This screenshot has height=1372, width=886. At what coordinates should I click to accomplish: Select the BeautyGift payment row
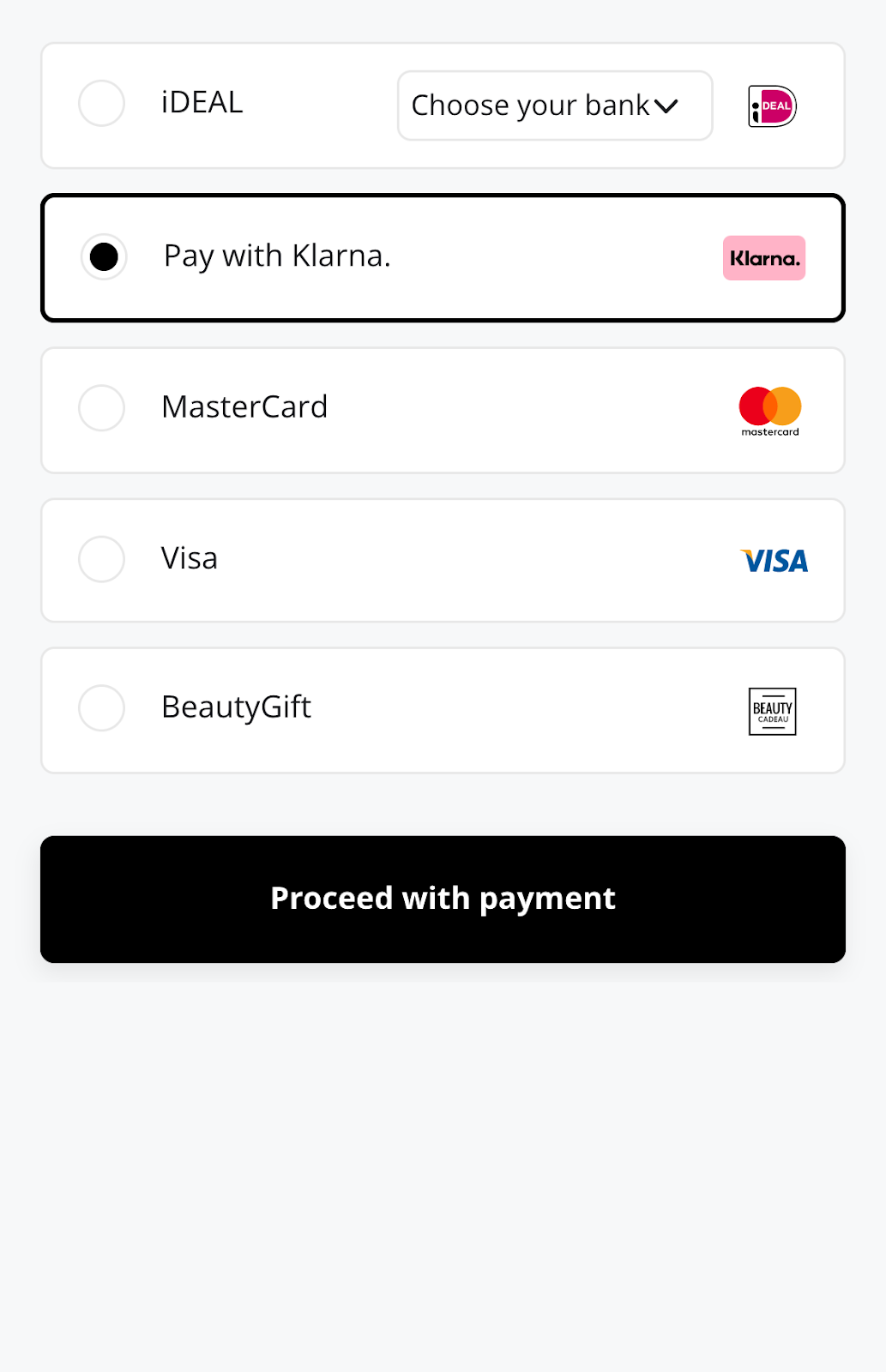pyautogui.click(x=343, y=709)
